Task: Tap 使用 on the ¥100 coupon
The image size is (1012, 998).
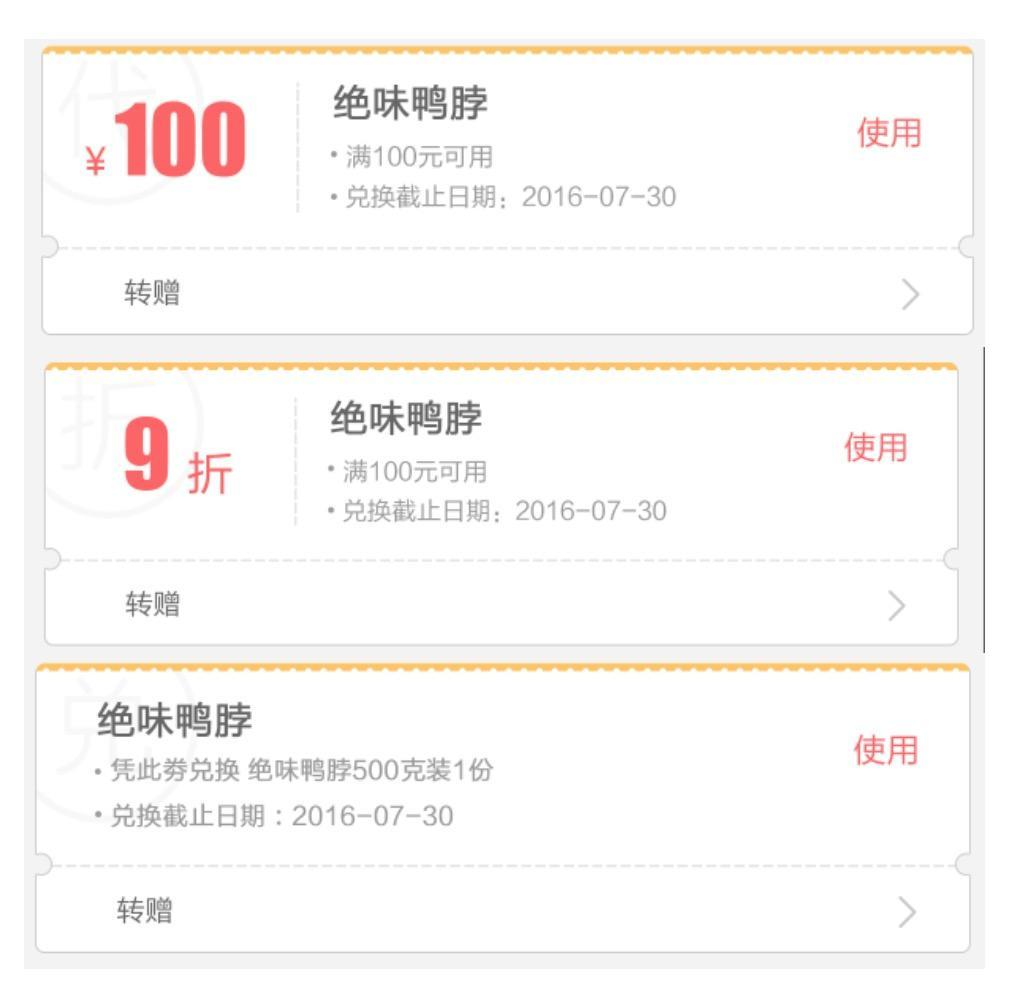Action: 889,133
